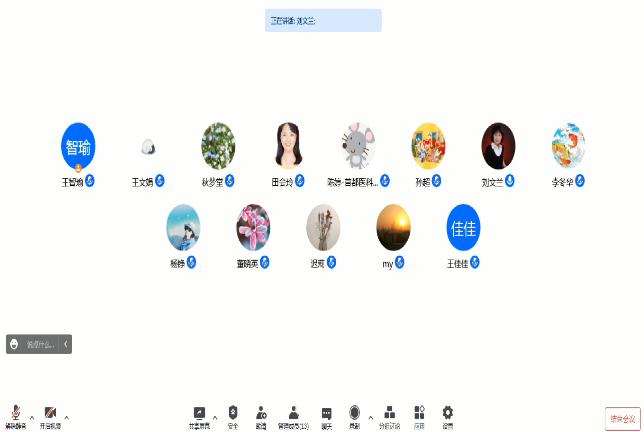Select participant 王智瑜's avatar
Screen dimensions: 644x432
tap(78, 146)
